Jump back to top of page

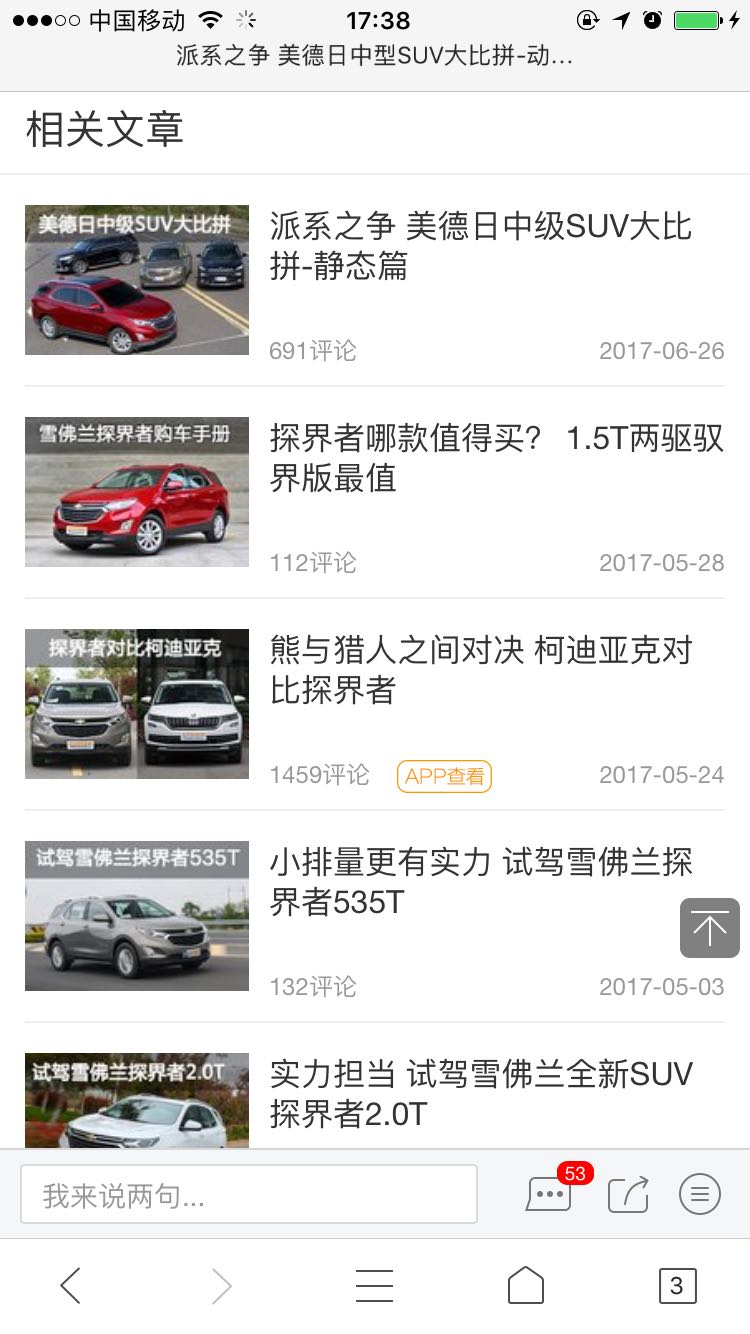click(x=709, y=928)
